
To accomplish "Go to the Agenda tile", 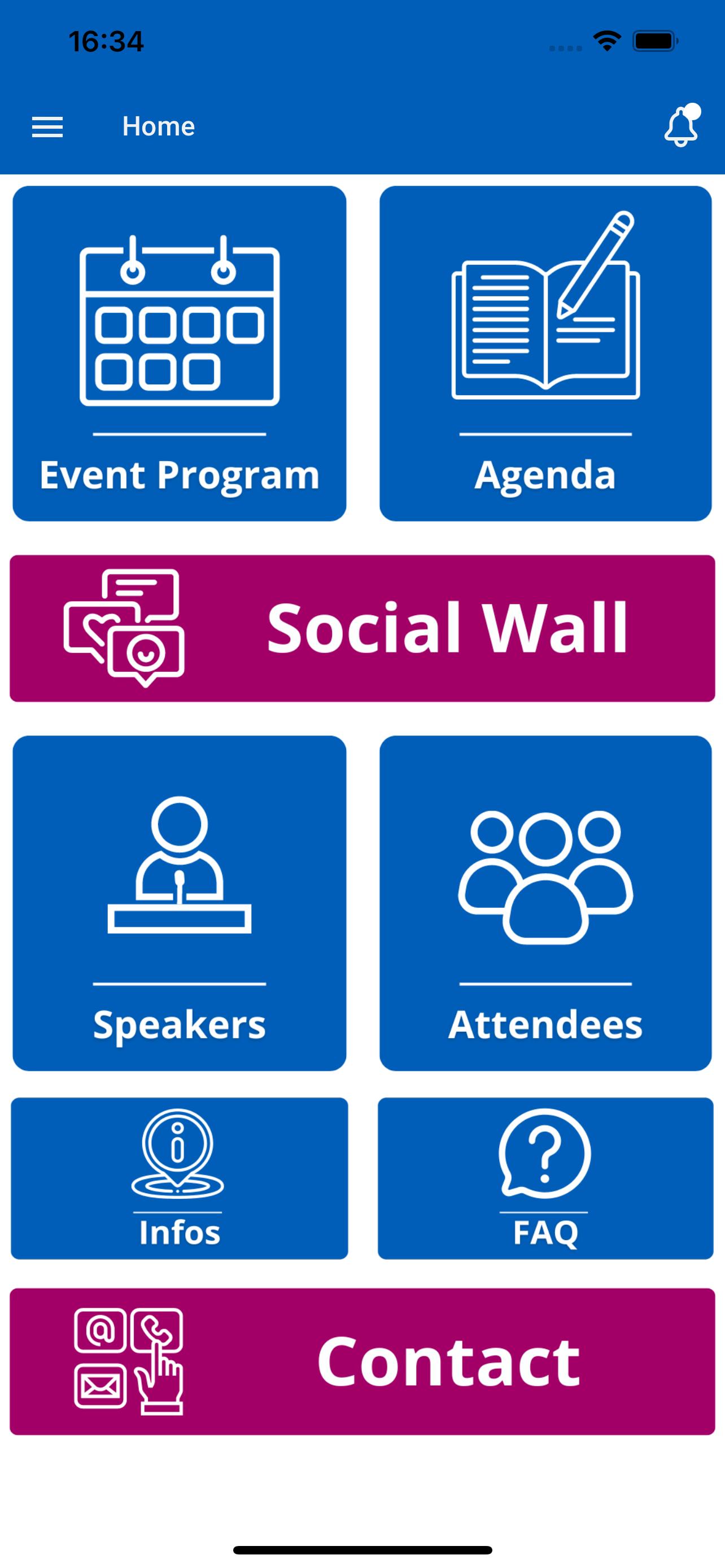I will 545,353.
